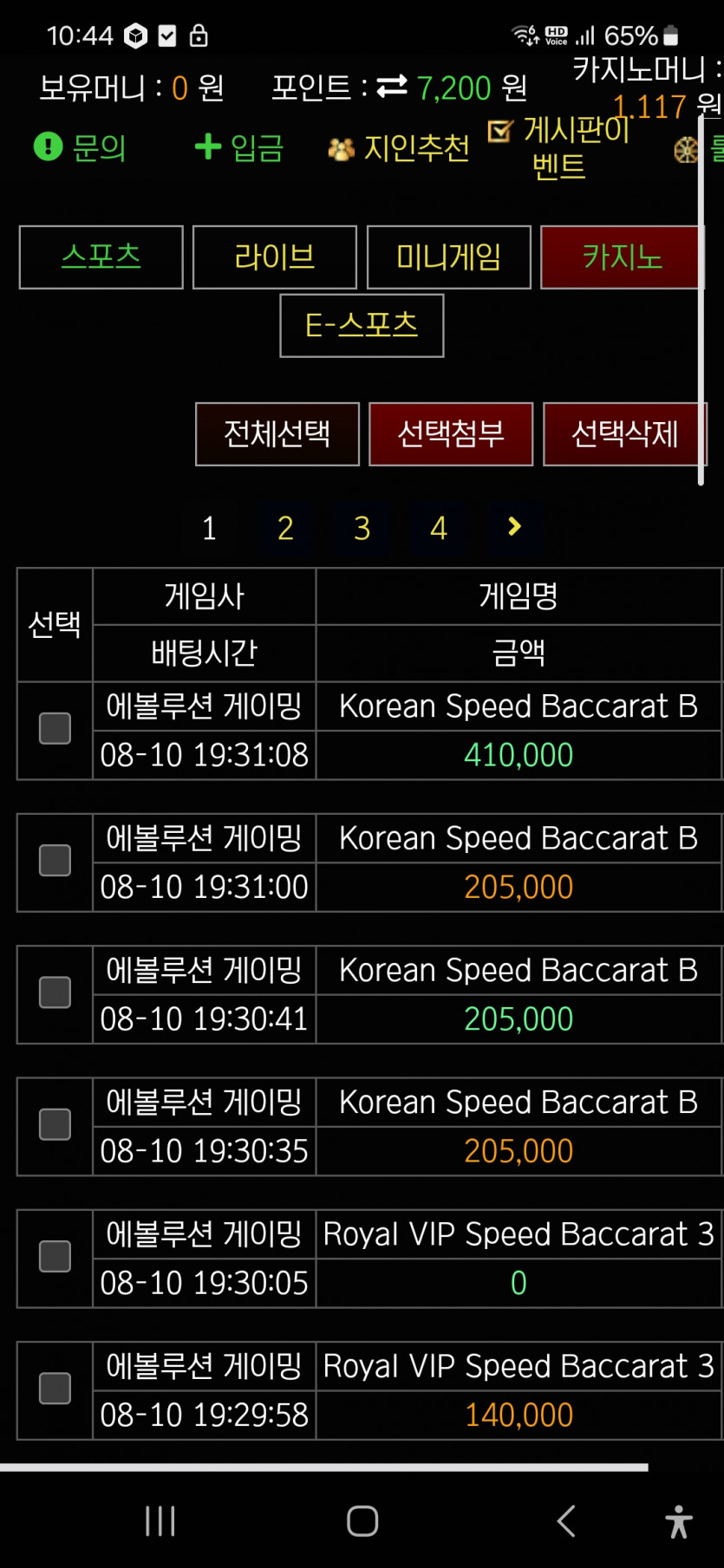Check the 19:31:08 bet of 410,000
Viewport: 724px width, 1568px height.
pos(55,729)
